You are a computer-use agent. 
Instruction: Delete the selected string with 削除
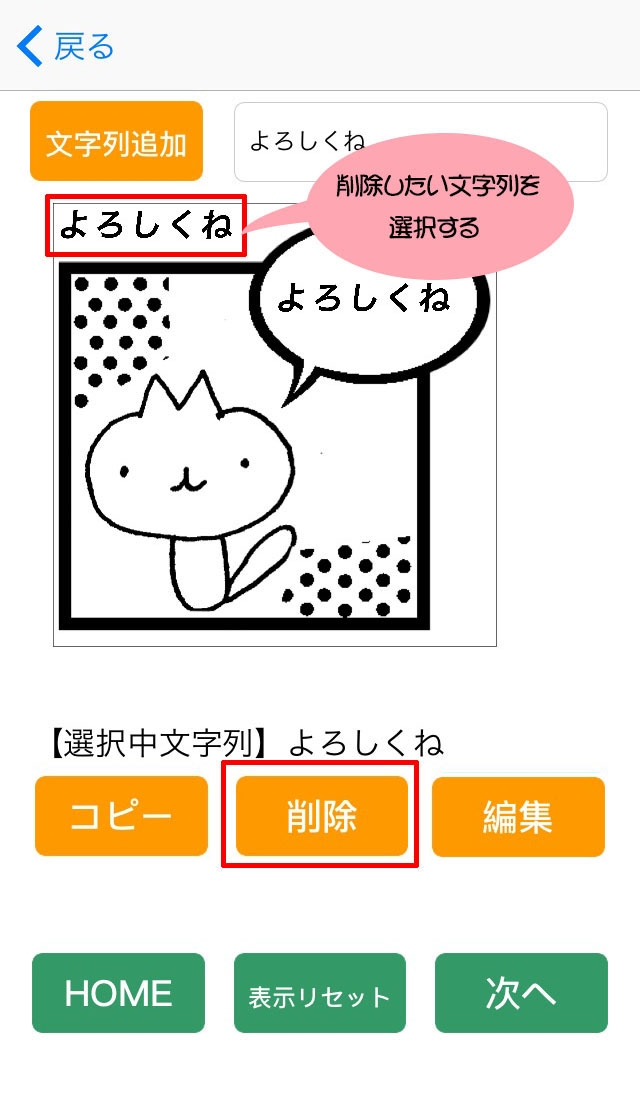tap(321, 816)
